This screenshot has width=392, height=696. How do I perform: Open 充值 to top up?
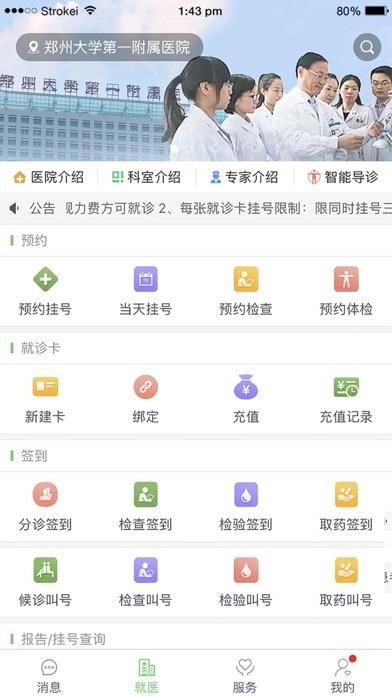[246, 399]
